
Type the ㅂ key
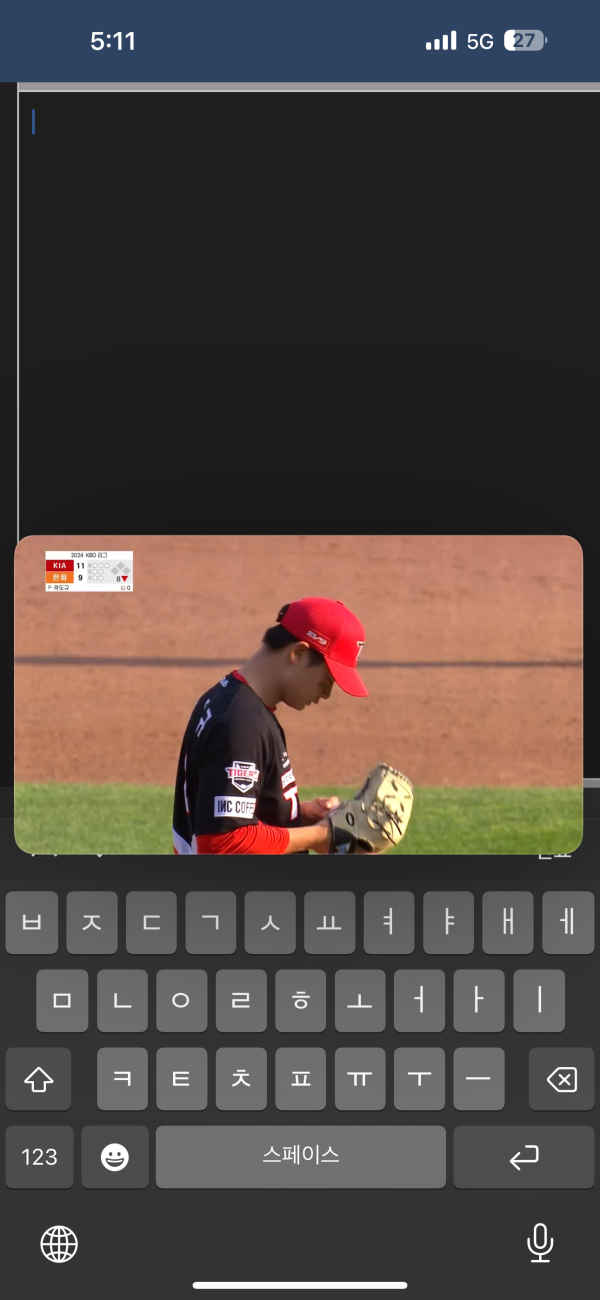32,923
